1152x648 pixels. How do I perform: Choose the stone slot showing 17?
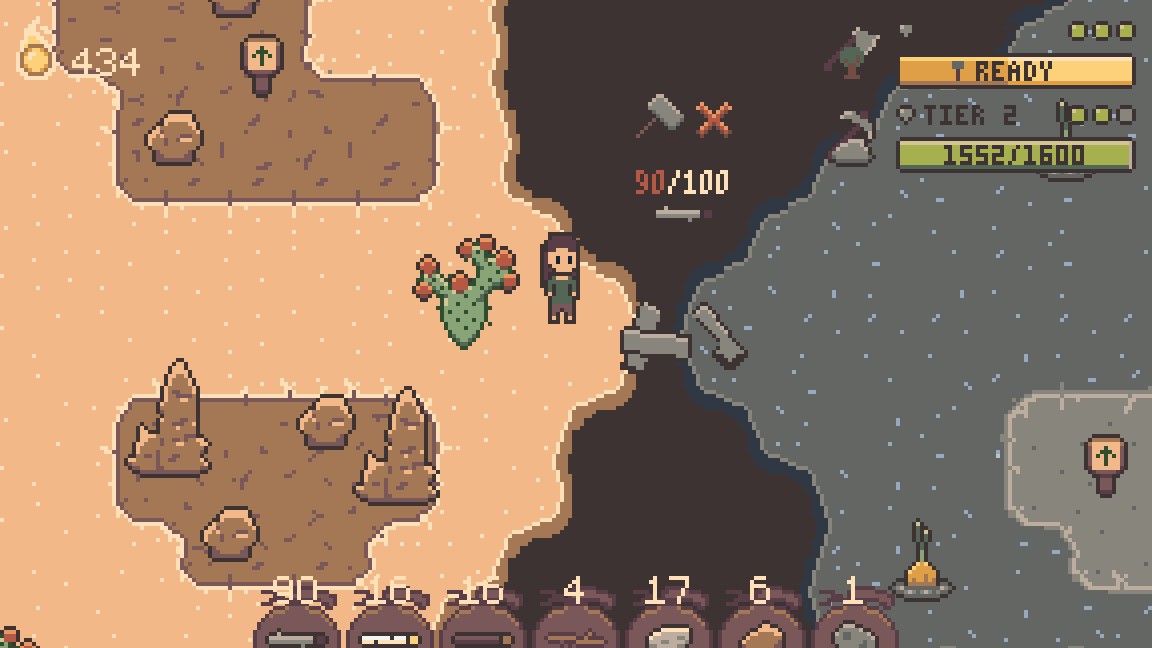(667, 630)
